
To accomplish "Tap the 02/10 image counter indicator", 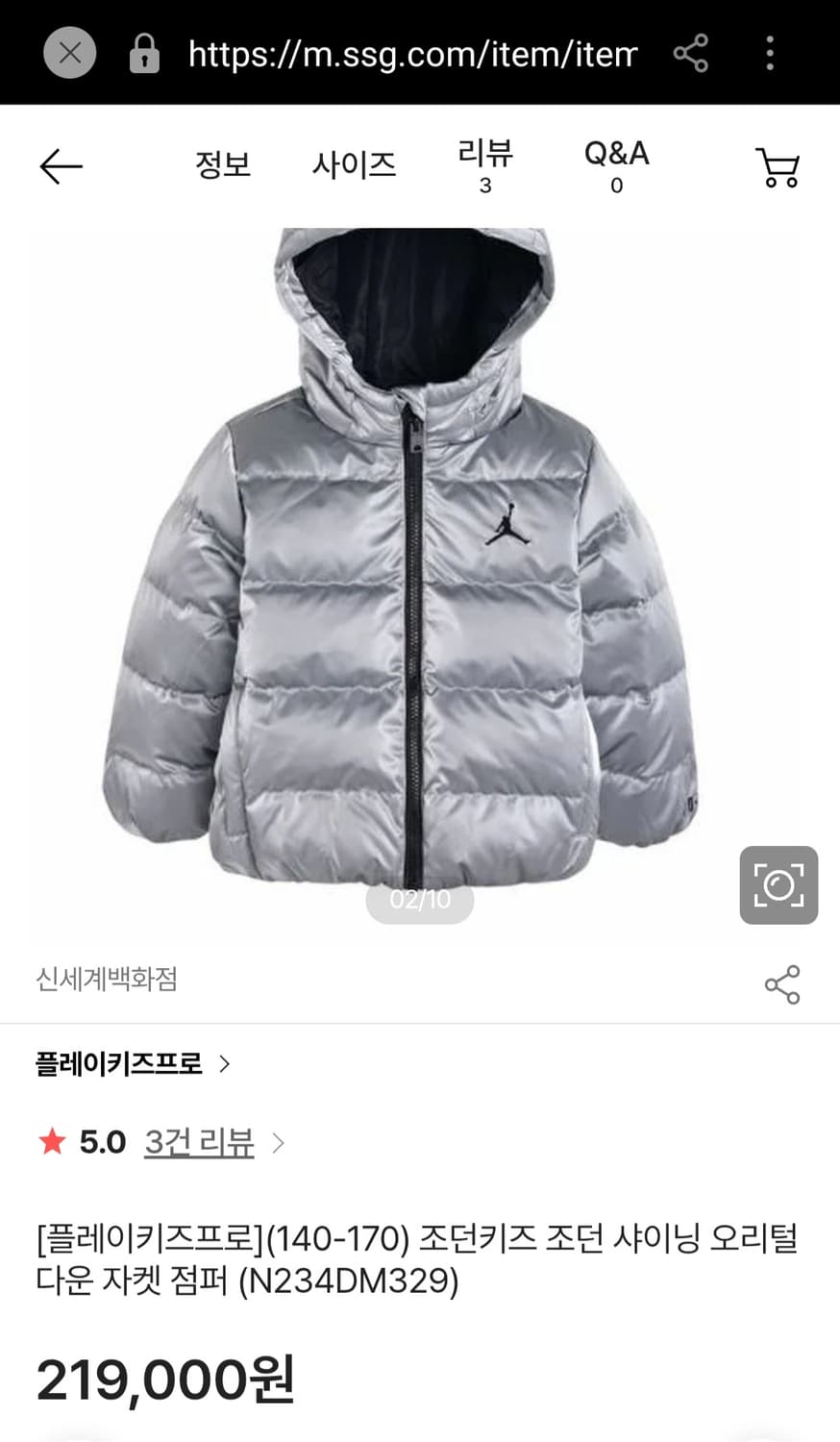I will tap(420, 901).
